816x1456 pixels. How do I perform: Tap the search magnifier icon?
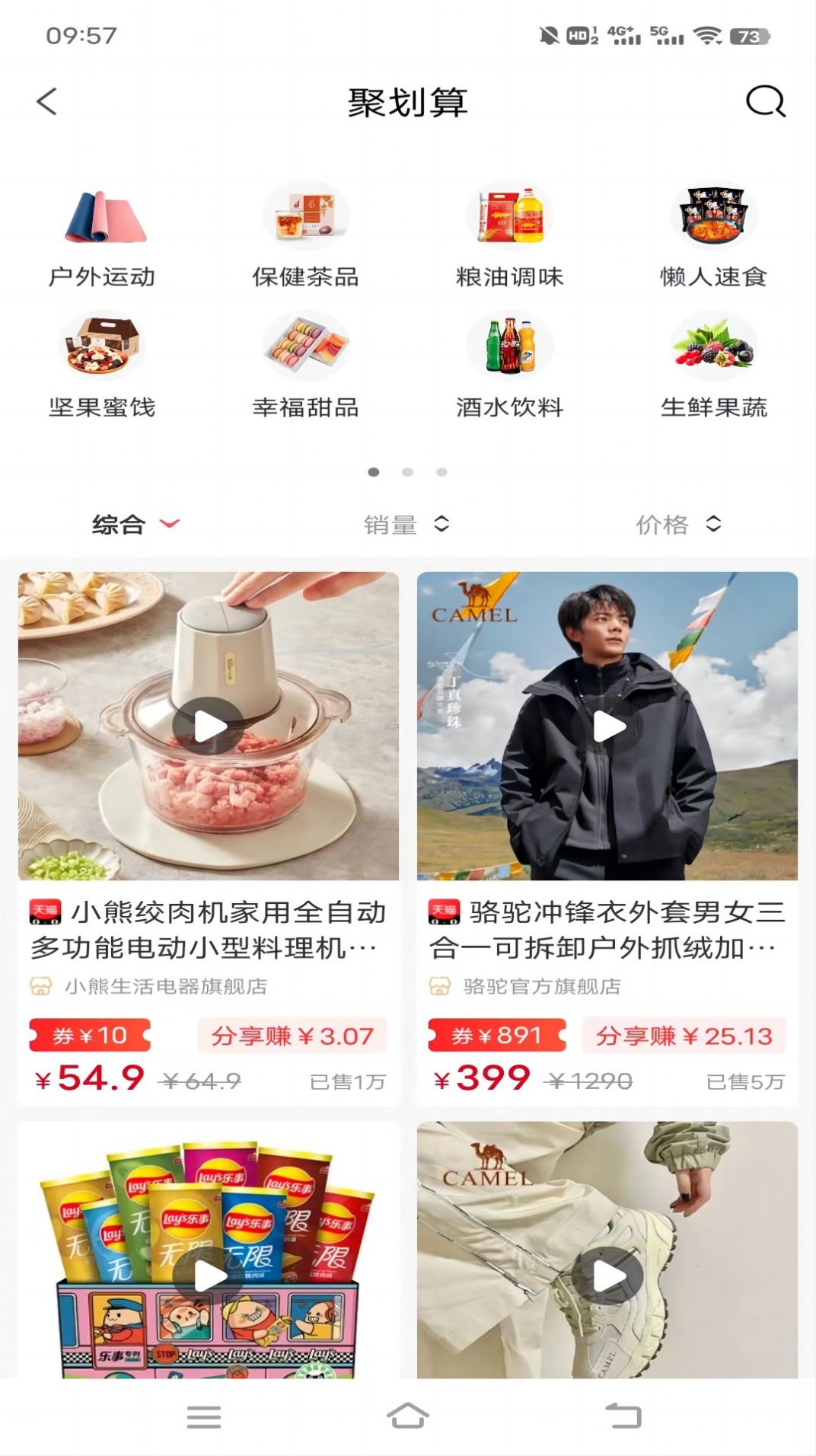766,103
